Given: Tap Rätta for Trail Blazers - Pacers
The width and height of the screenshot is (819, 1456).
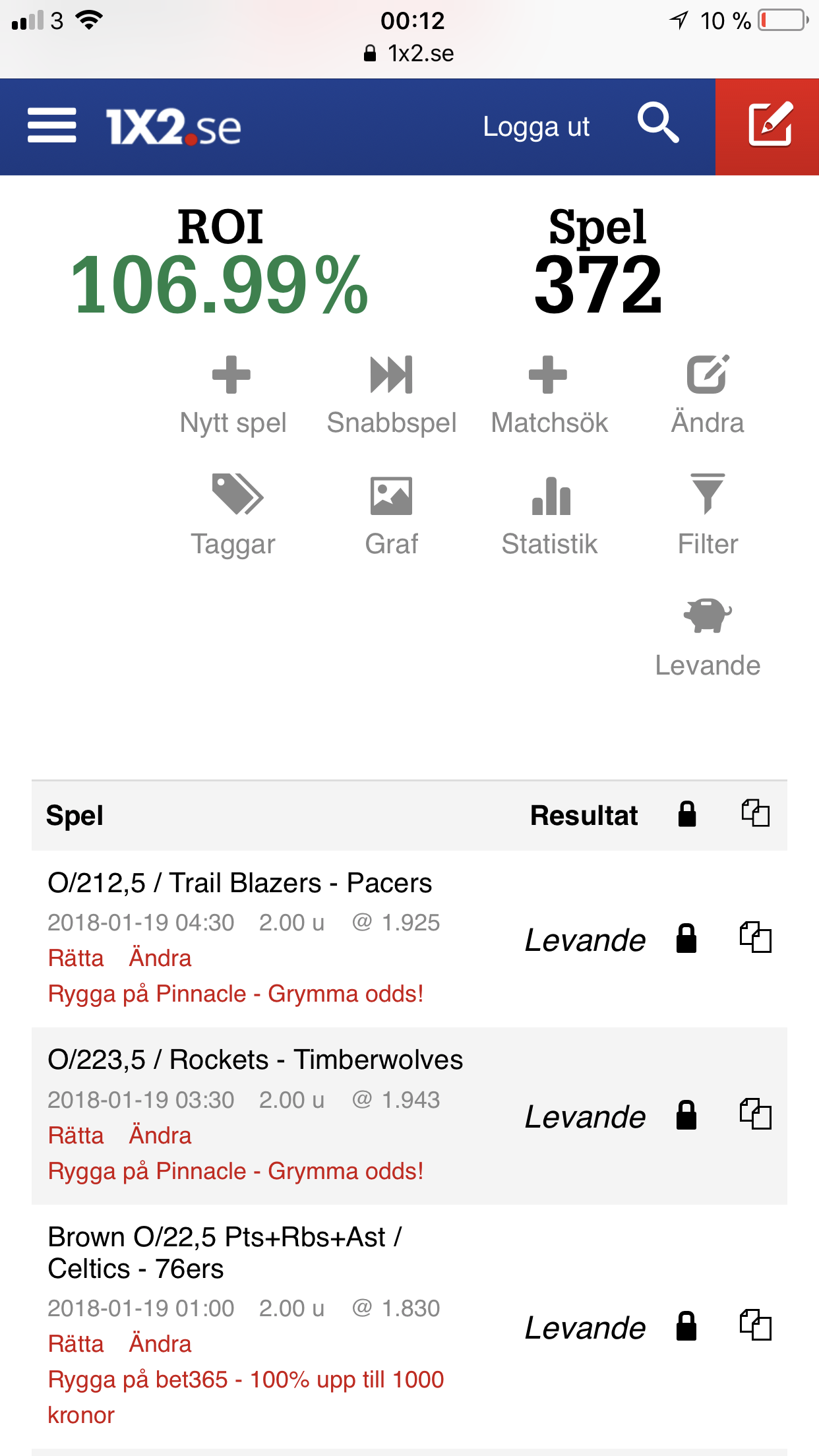Looking at the screenshot, I should [x=76, y=958].
